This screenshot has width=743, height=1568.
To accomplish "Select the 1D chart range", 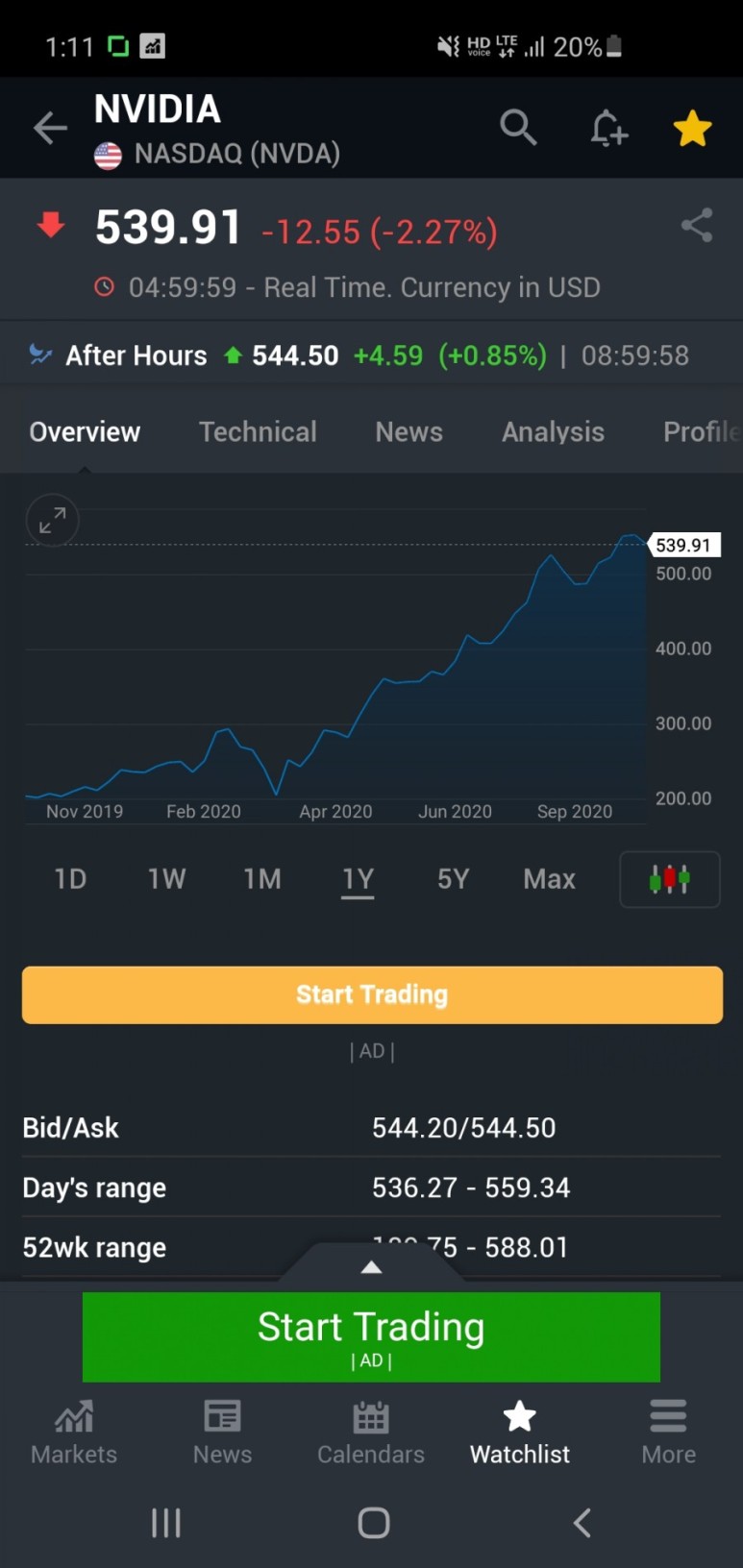I will pyautogui.click(x=70, y=879).
